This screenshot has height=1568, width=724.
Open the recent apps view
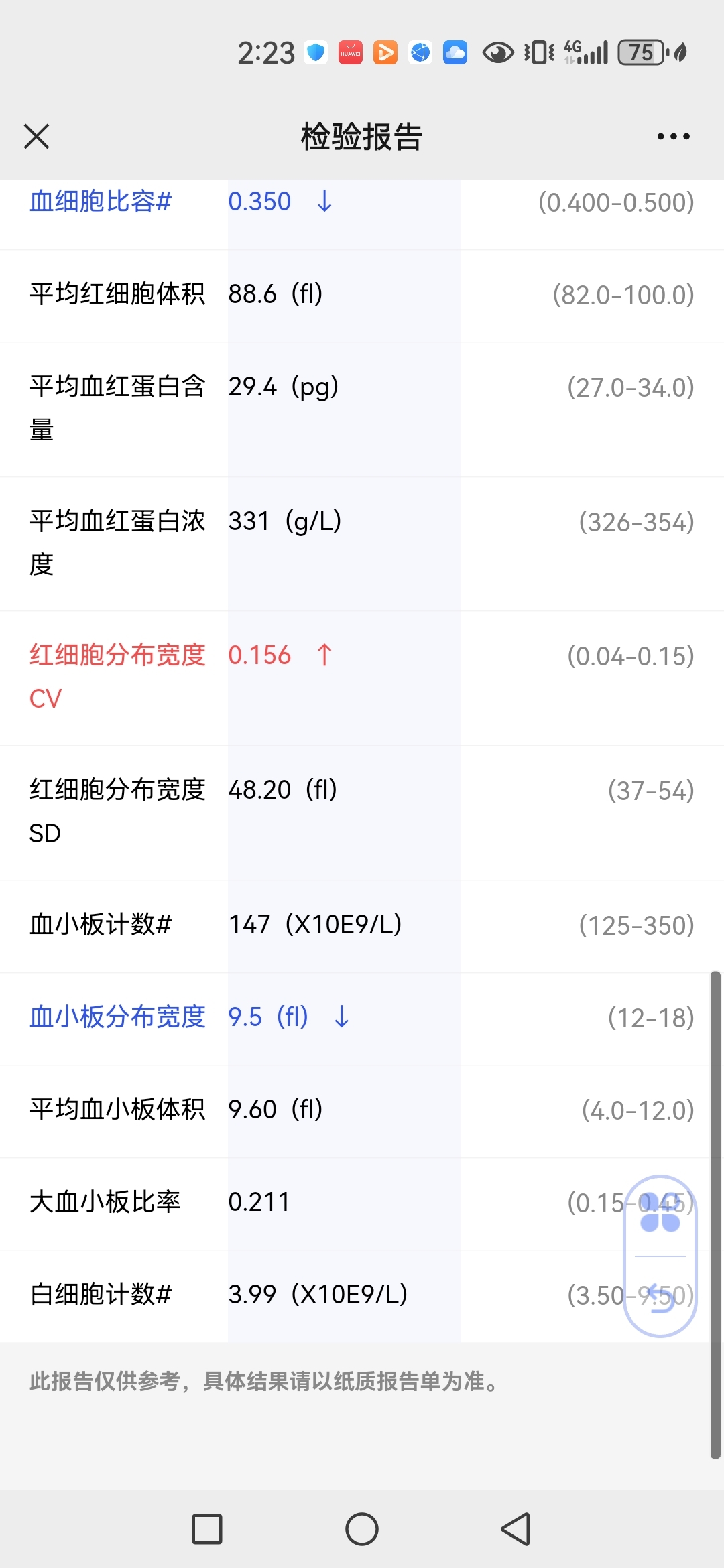[x=207, y=1529]
